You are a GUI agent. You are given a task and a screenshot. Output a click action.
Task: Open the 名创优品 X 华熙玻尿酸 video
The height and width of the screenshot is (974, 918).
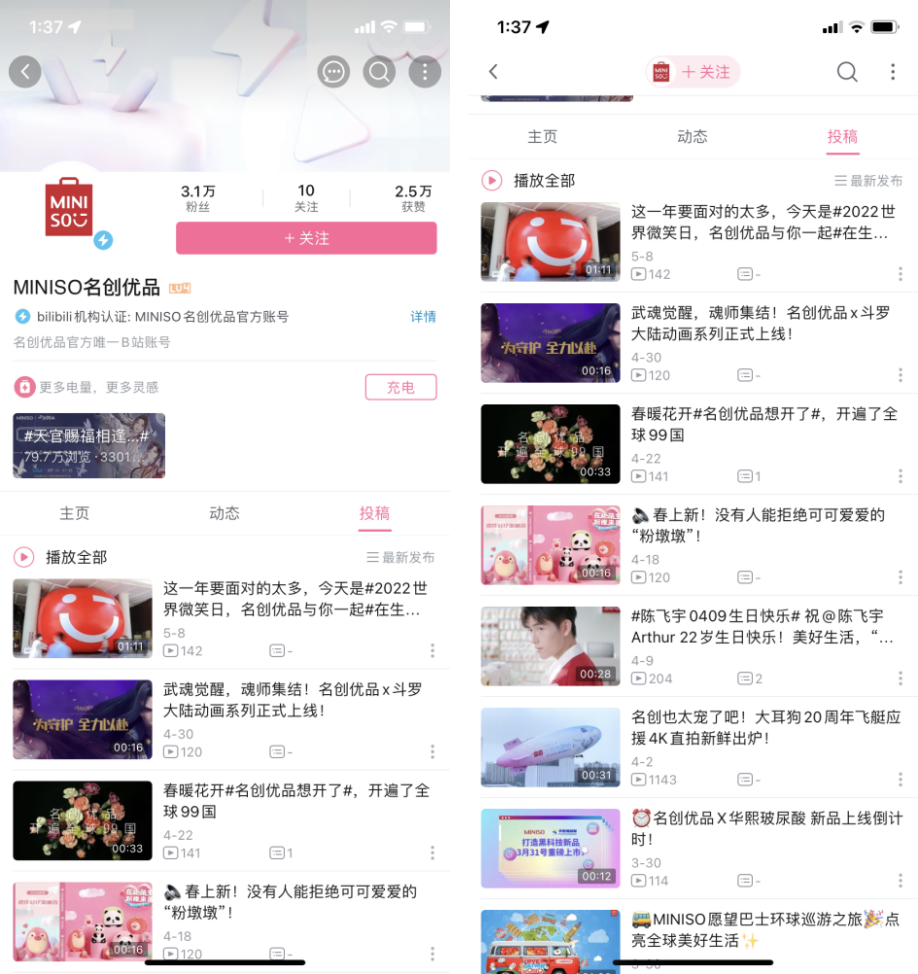pos(757,829)
